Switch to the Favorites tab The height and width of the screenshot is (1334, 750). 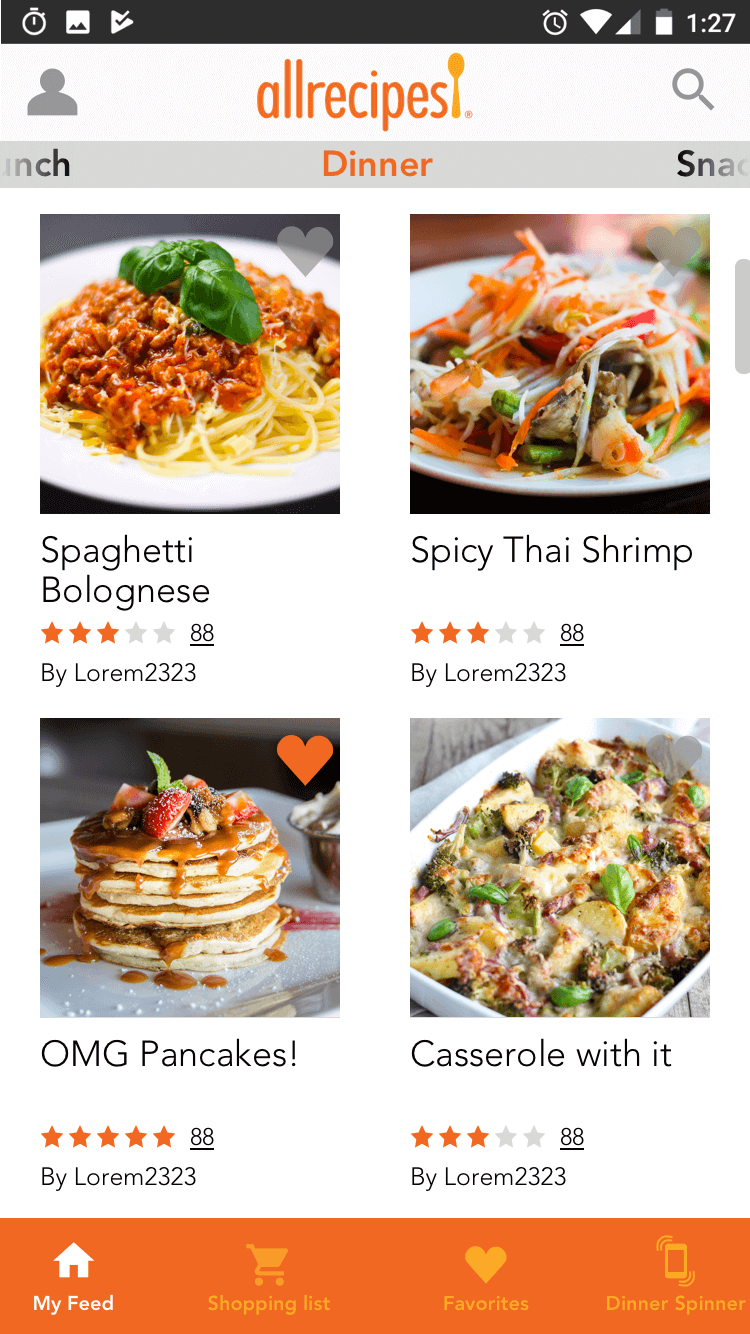486,1277
